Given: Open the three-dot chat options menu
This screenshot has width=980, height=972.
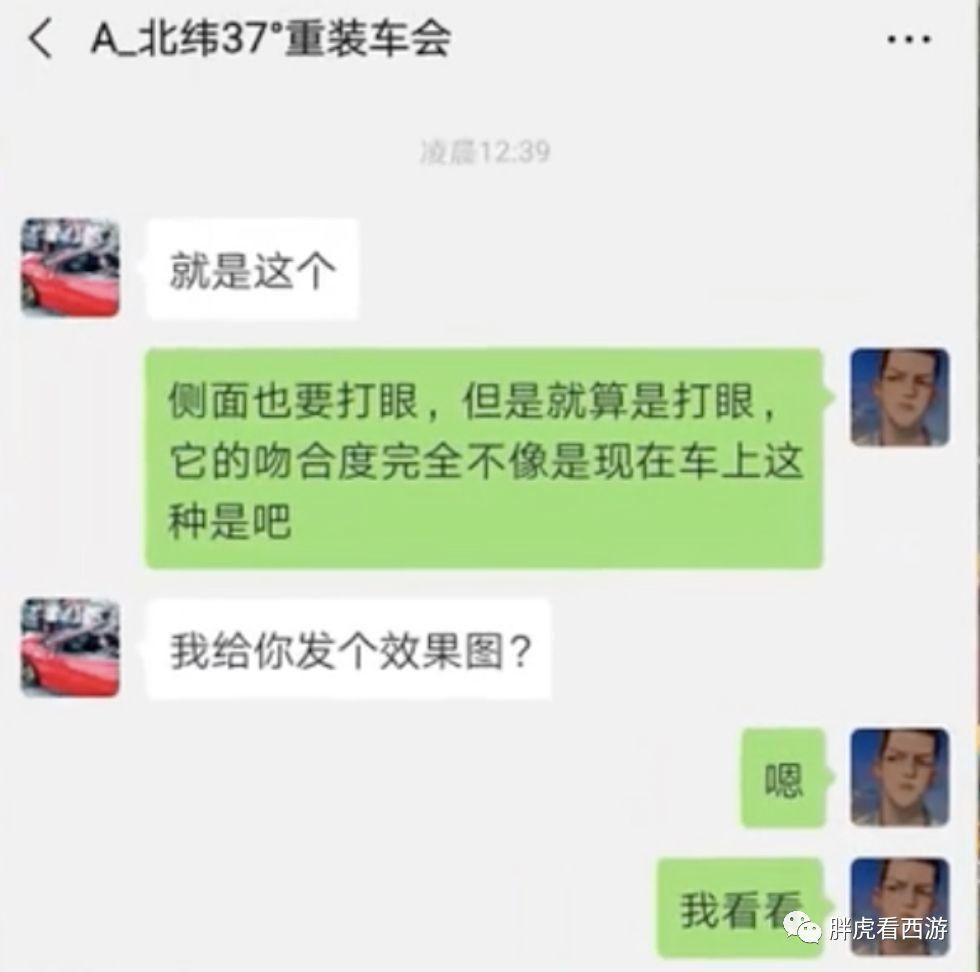Looking at the screenshot, I should [x=909, y=39].
